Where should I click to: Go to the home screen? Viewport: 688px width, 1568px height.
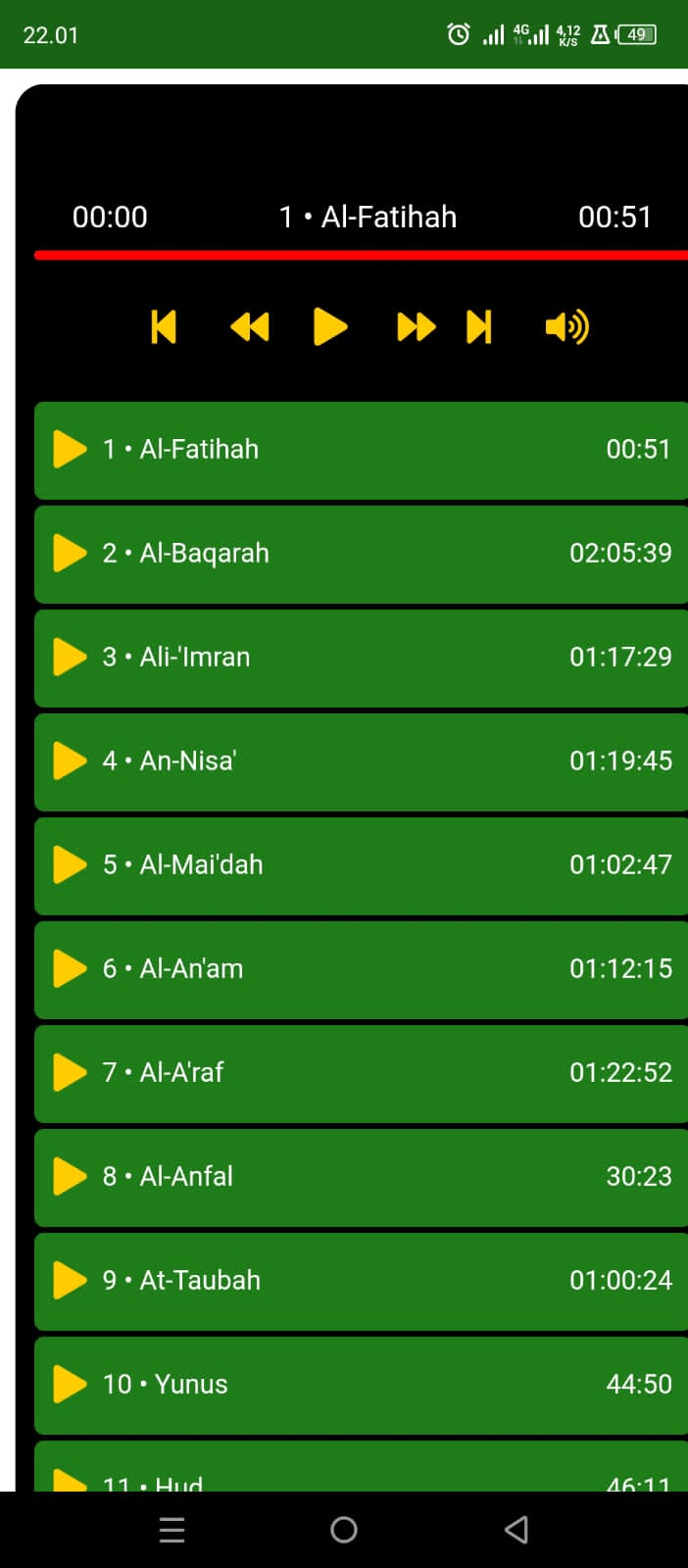coord(344,1530)
